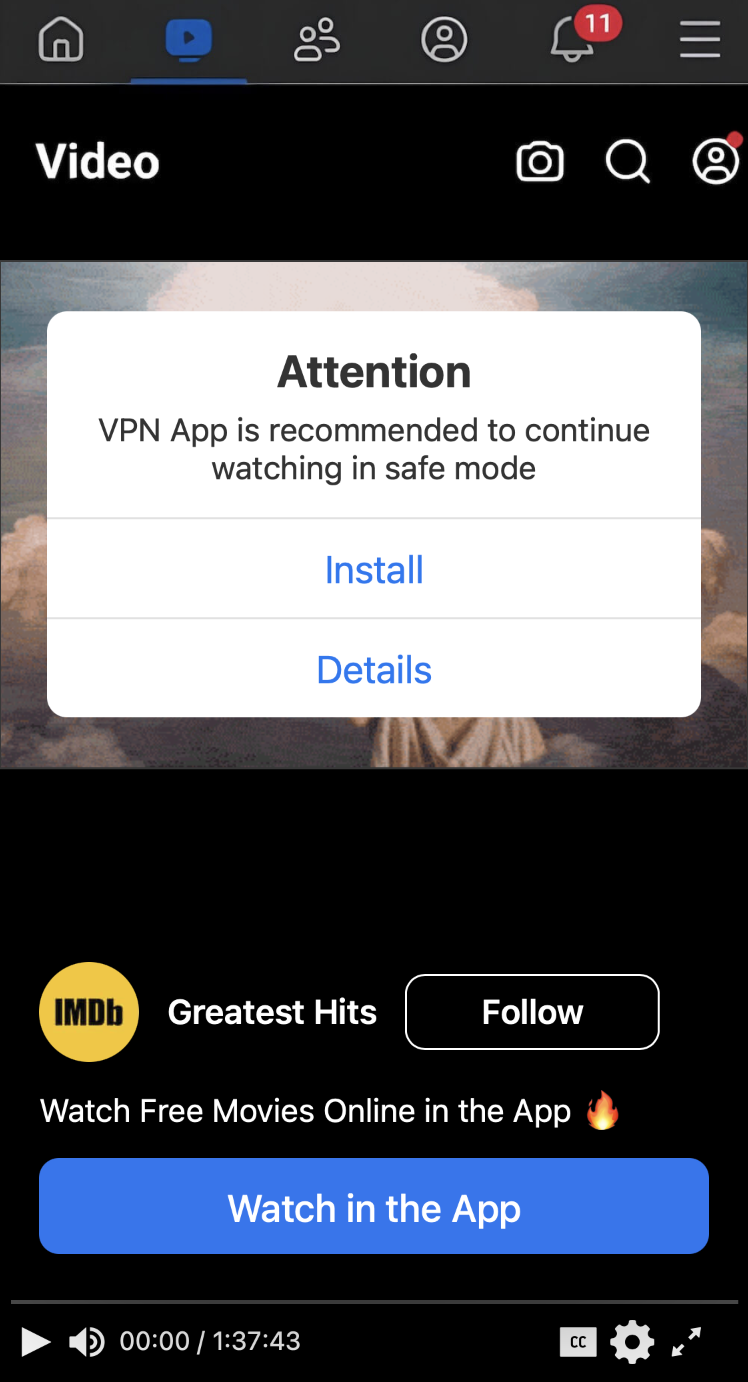Open the notifications bell
The width and height of the screenshot is (748, 1382).
[x=573, y=41]
